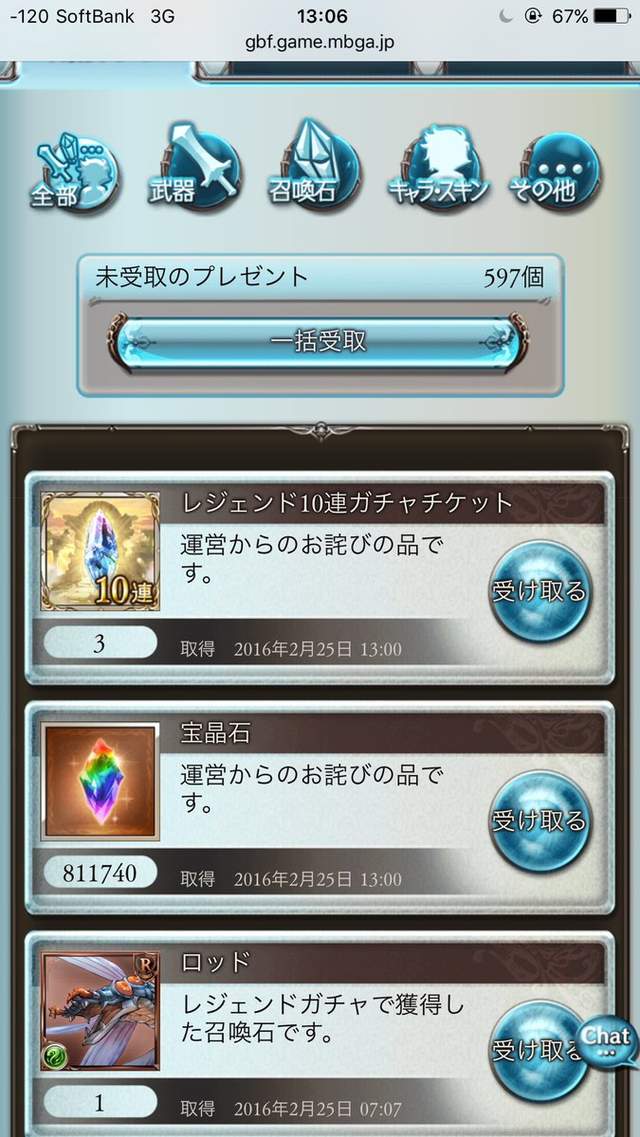
Task: Collect the ロッド summon stone
Action: click(532, 1049)
